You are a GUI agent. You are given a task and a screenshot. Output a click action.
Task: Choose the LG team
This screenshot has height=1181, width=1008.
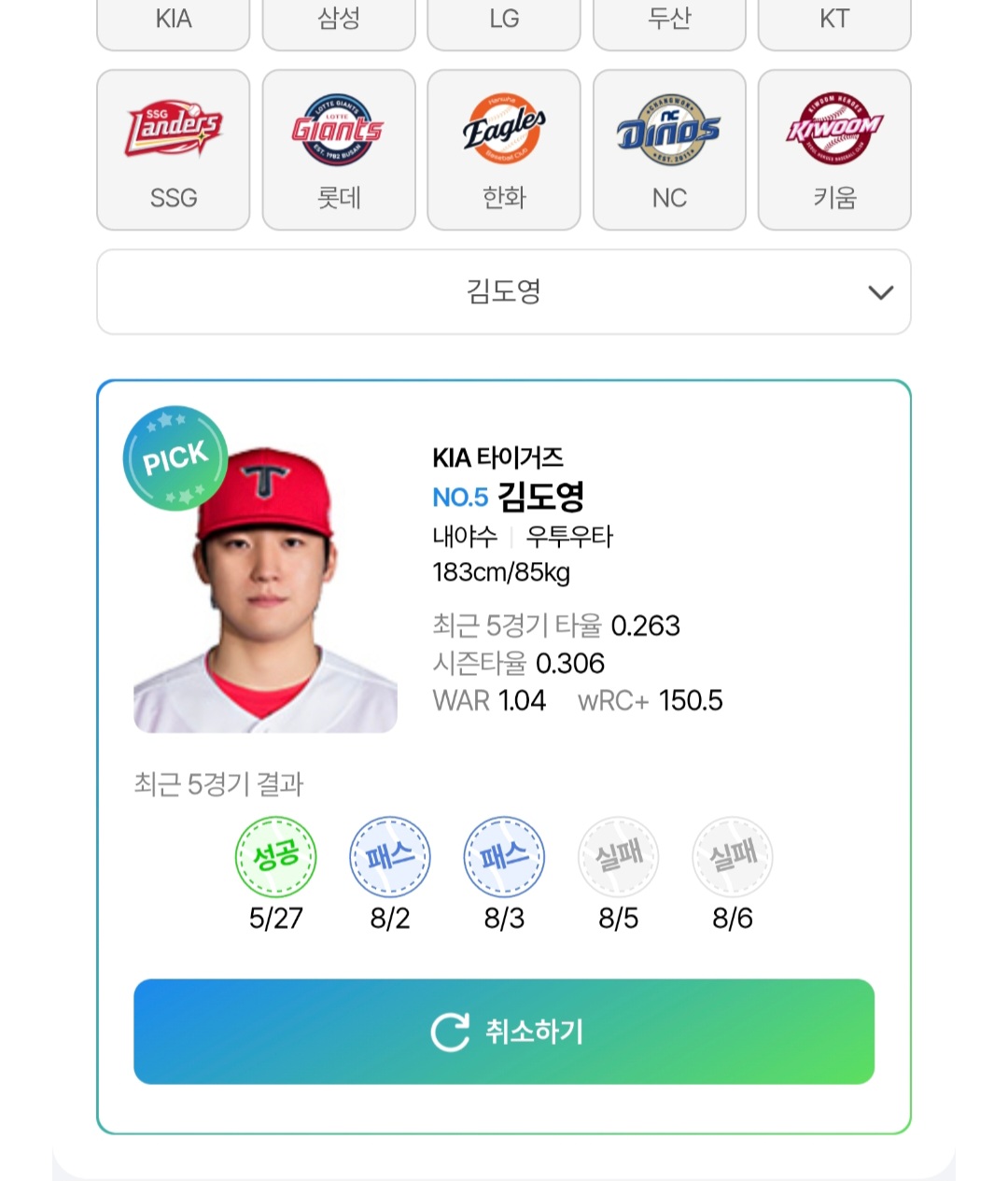click(x=504, y=22)
